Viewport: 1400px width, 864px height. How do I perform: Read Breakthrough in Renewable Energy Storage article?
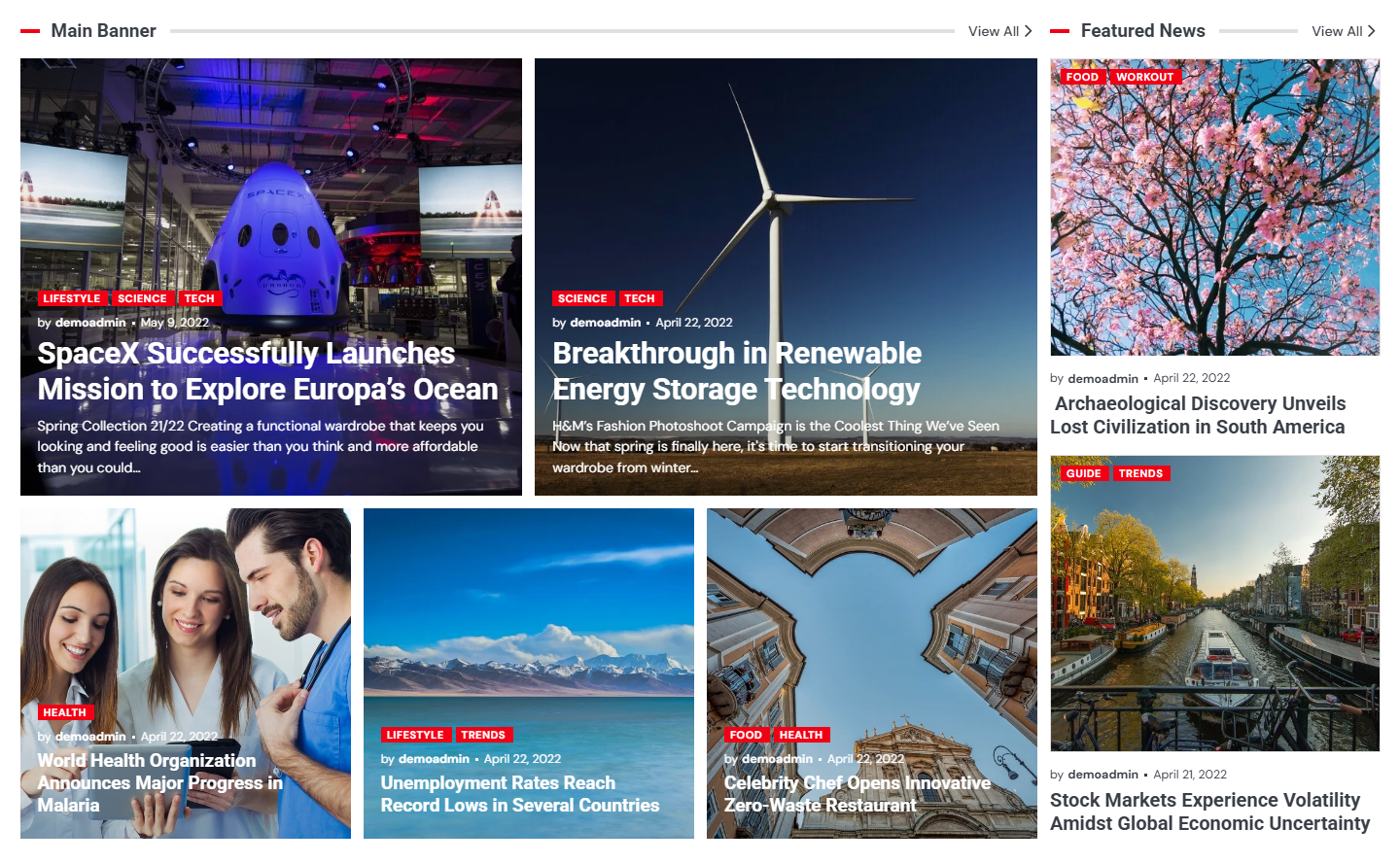coord(736,371)
